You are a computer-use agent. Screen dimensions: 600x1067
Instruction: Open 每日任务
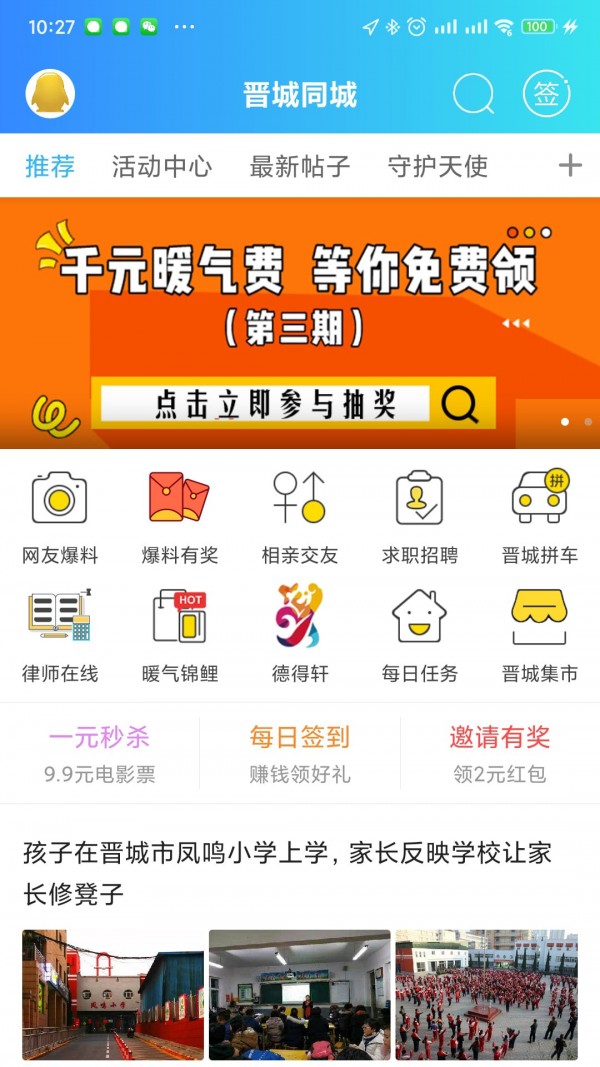pos(420,636)
